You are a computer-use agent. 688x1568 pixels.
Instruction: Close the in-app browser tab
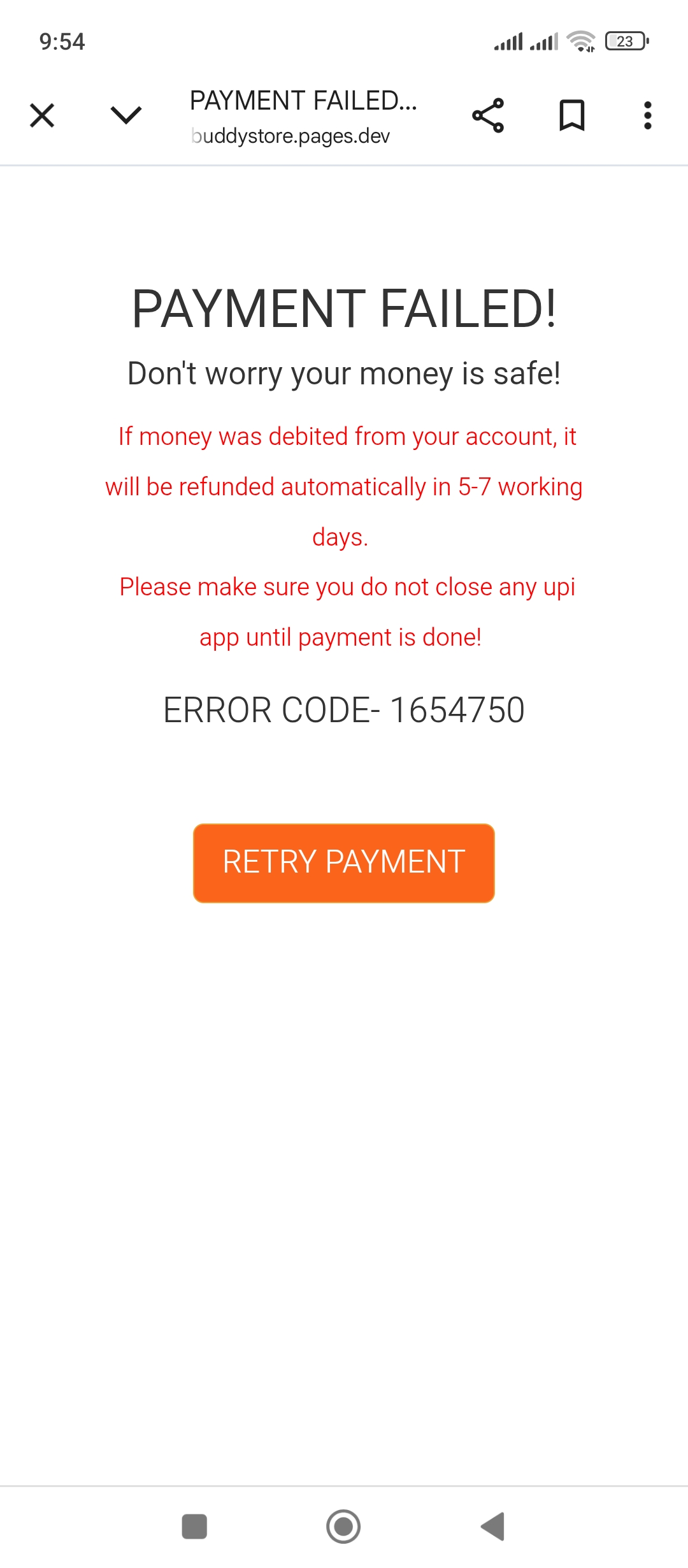click(x=42, y=115)
